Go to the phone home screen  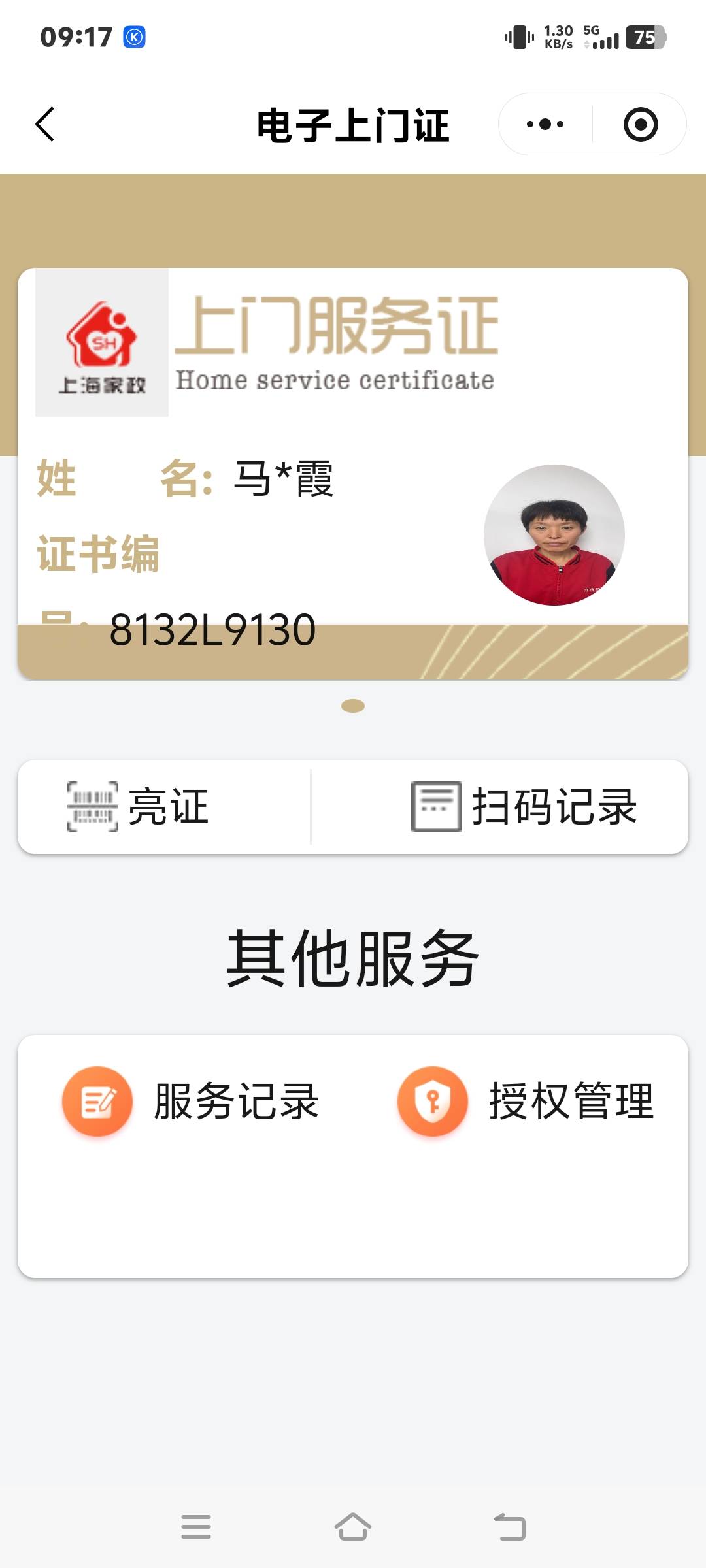point(353,1527)
